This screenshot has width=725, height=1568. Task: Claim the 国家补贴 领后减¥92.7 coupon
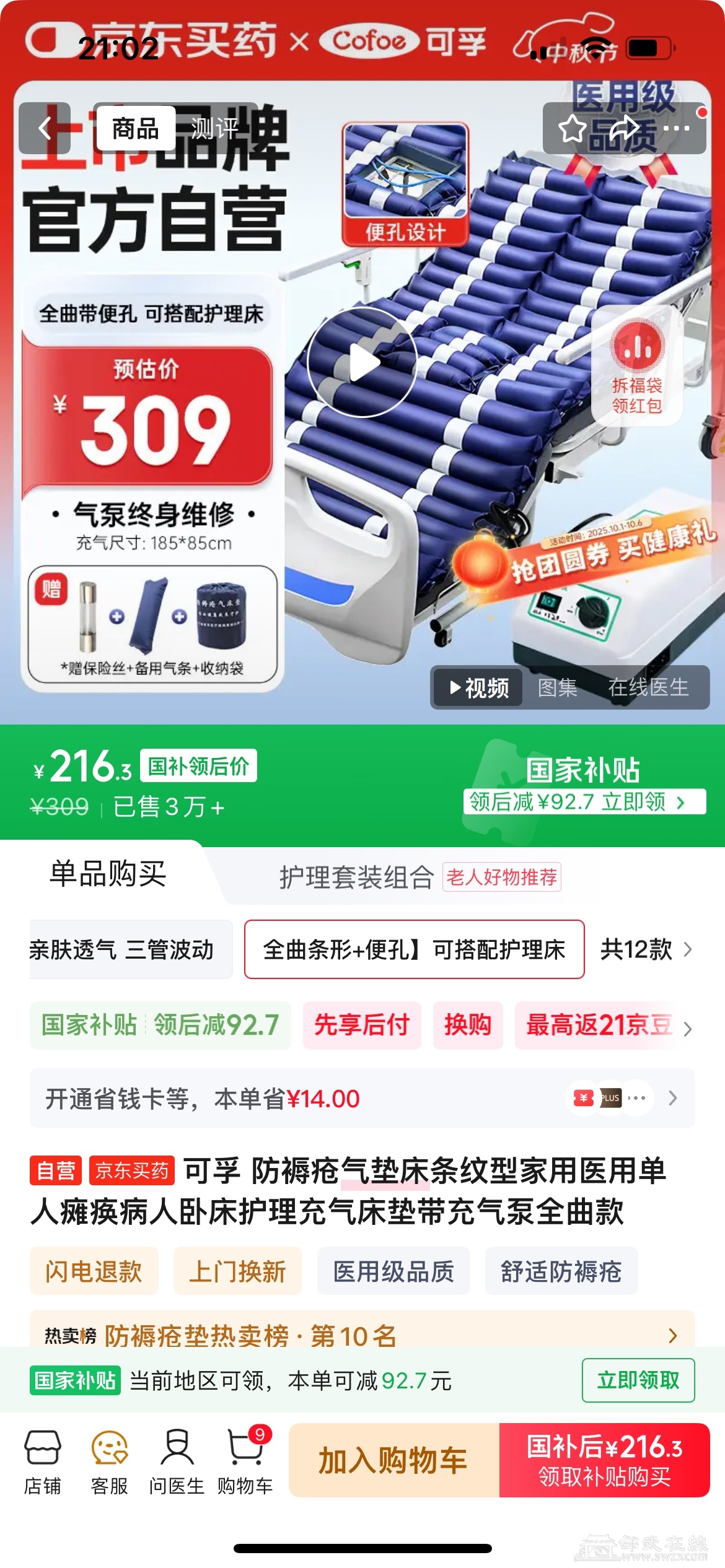point(584,801)
